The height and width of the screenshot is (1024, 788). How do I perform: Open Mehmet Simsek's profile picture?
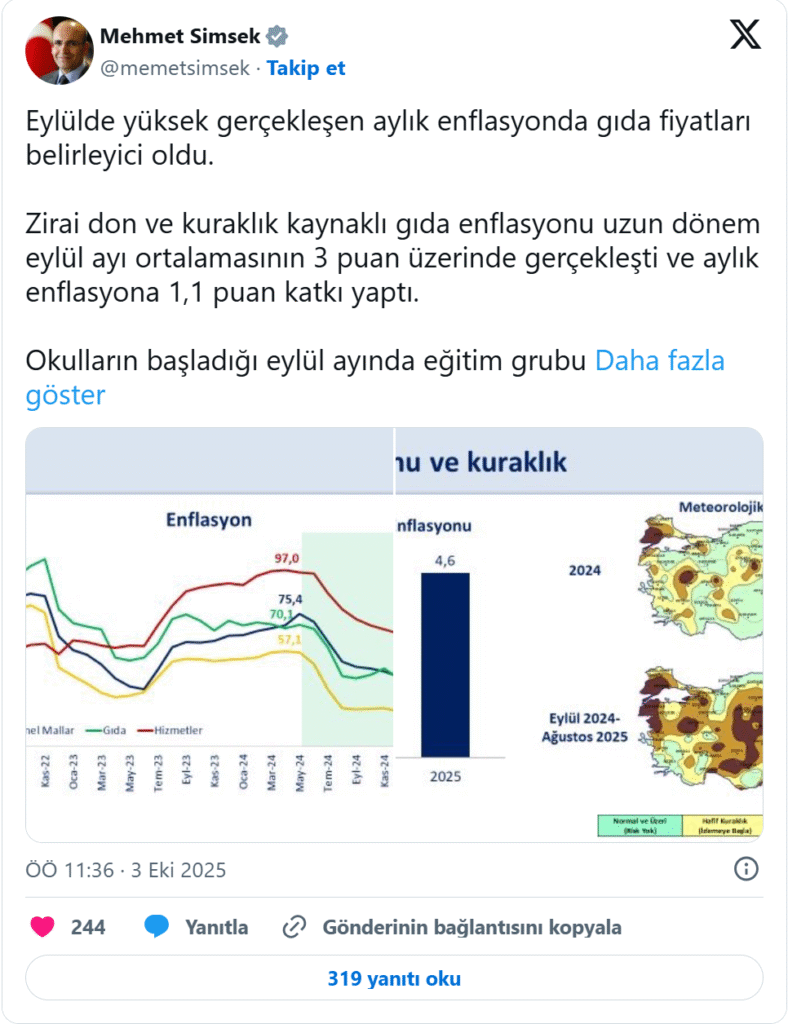[x=58, y=51]
